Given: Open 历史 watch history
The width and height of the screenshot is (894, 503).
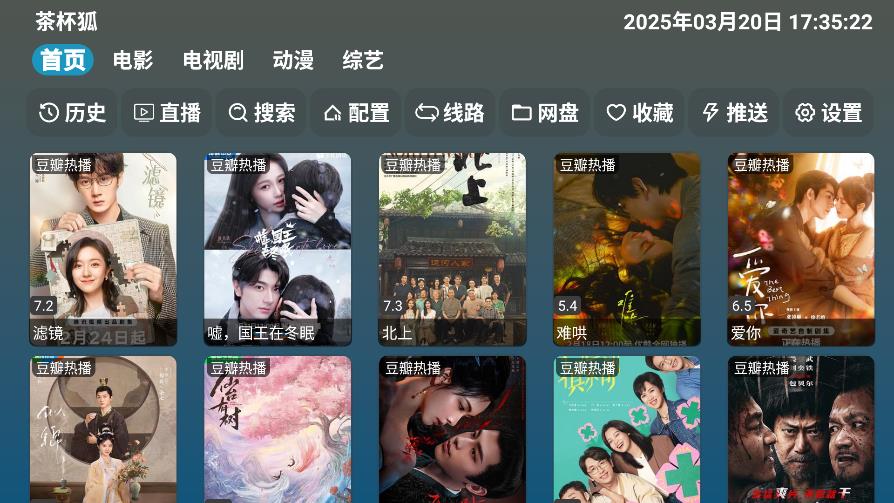Looking at the screenshot, I should (x=72, y=113).
